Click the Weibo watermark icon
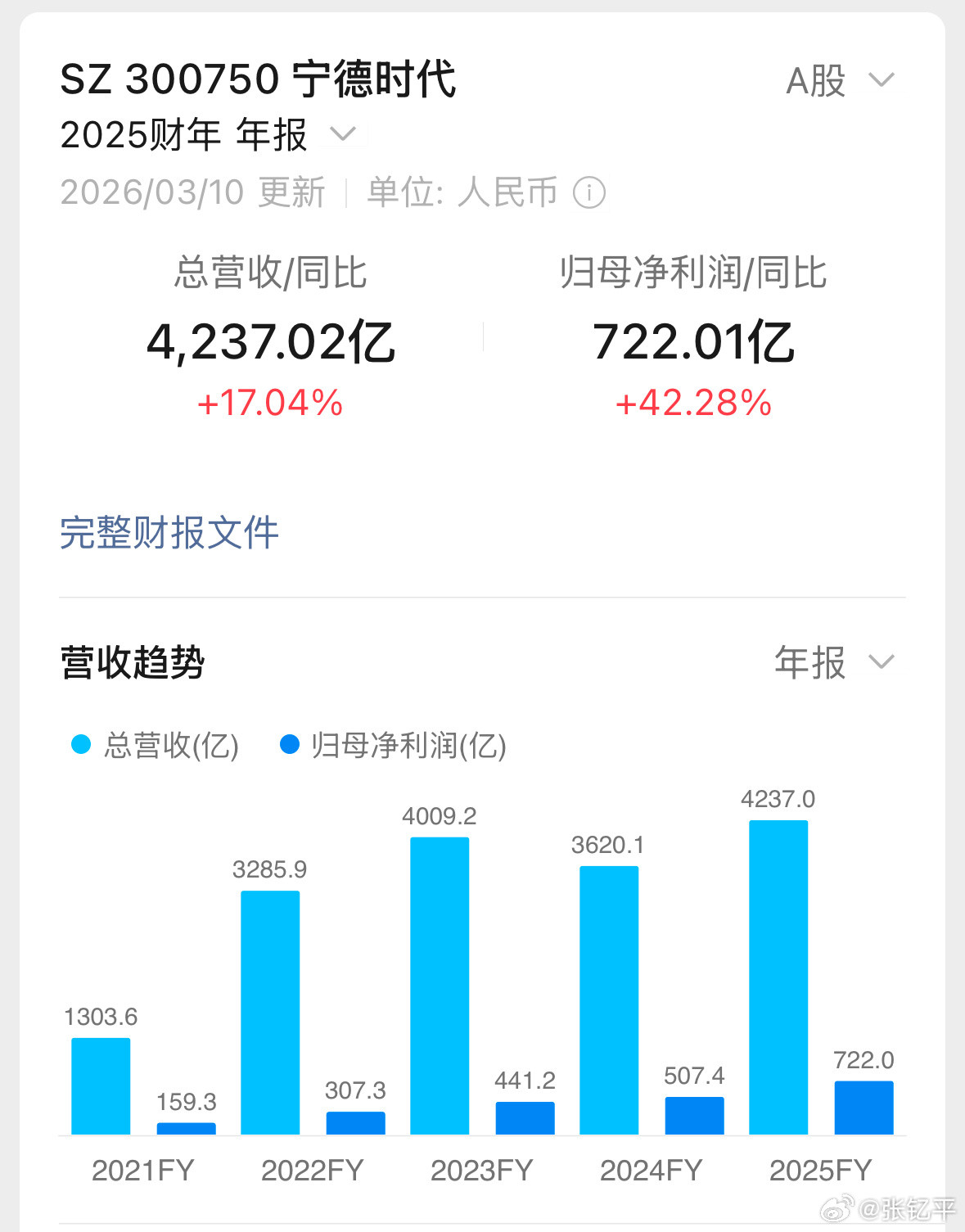The image size is (965, 1232). 836,1207
